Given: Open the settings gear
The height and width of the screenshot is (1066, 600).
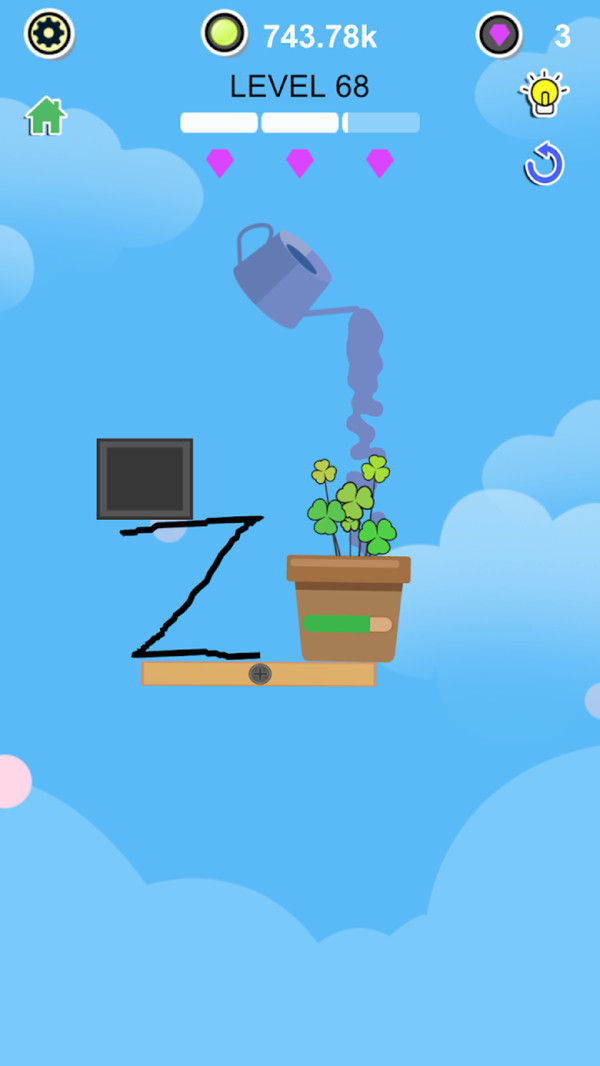Looking at the screenshot, I should 48,34.
